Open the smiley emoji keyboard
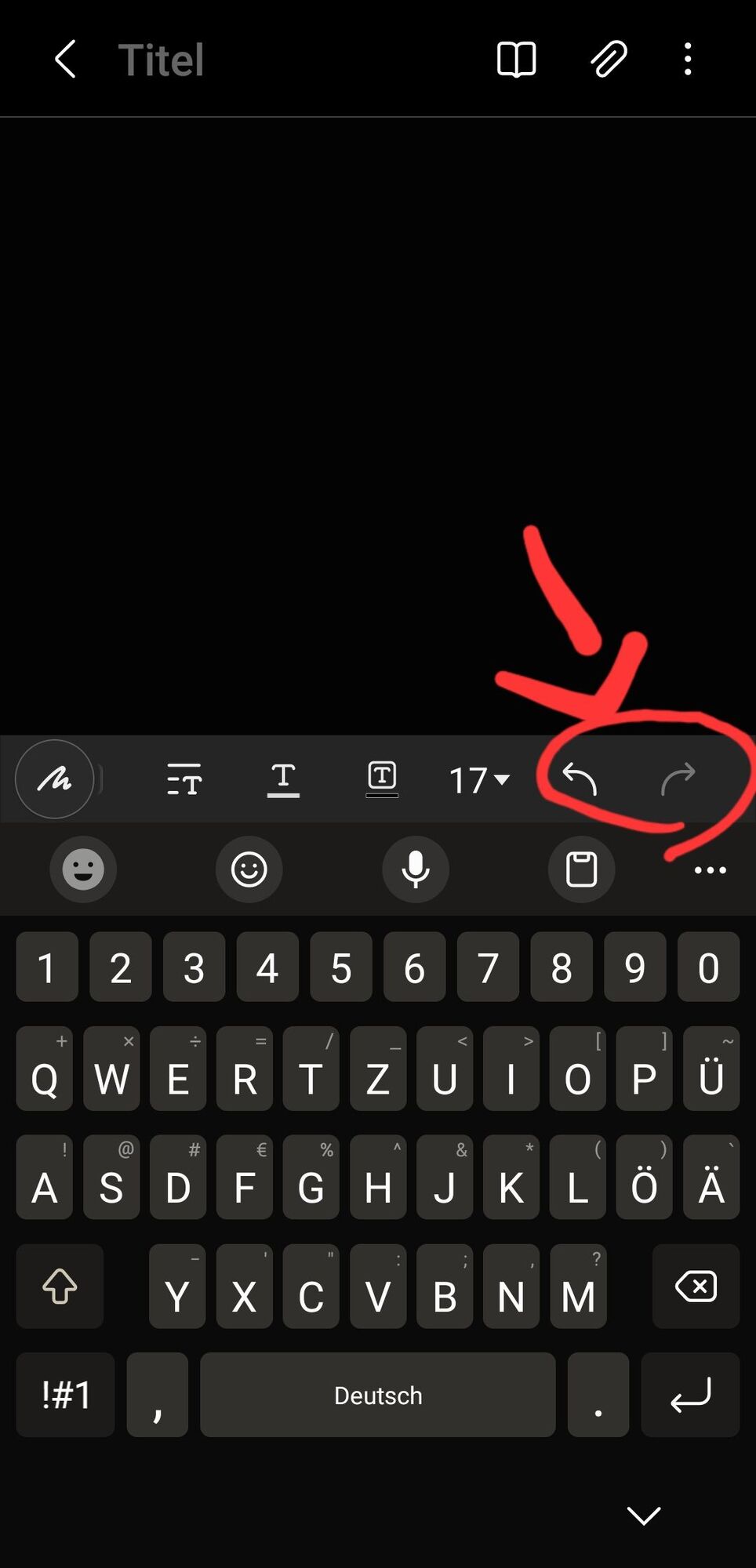Viewport: 756px width, 1568px height. pyautogui.click(x=249, y=869)
